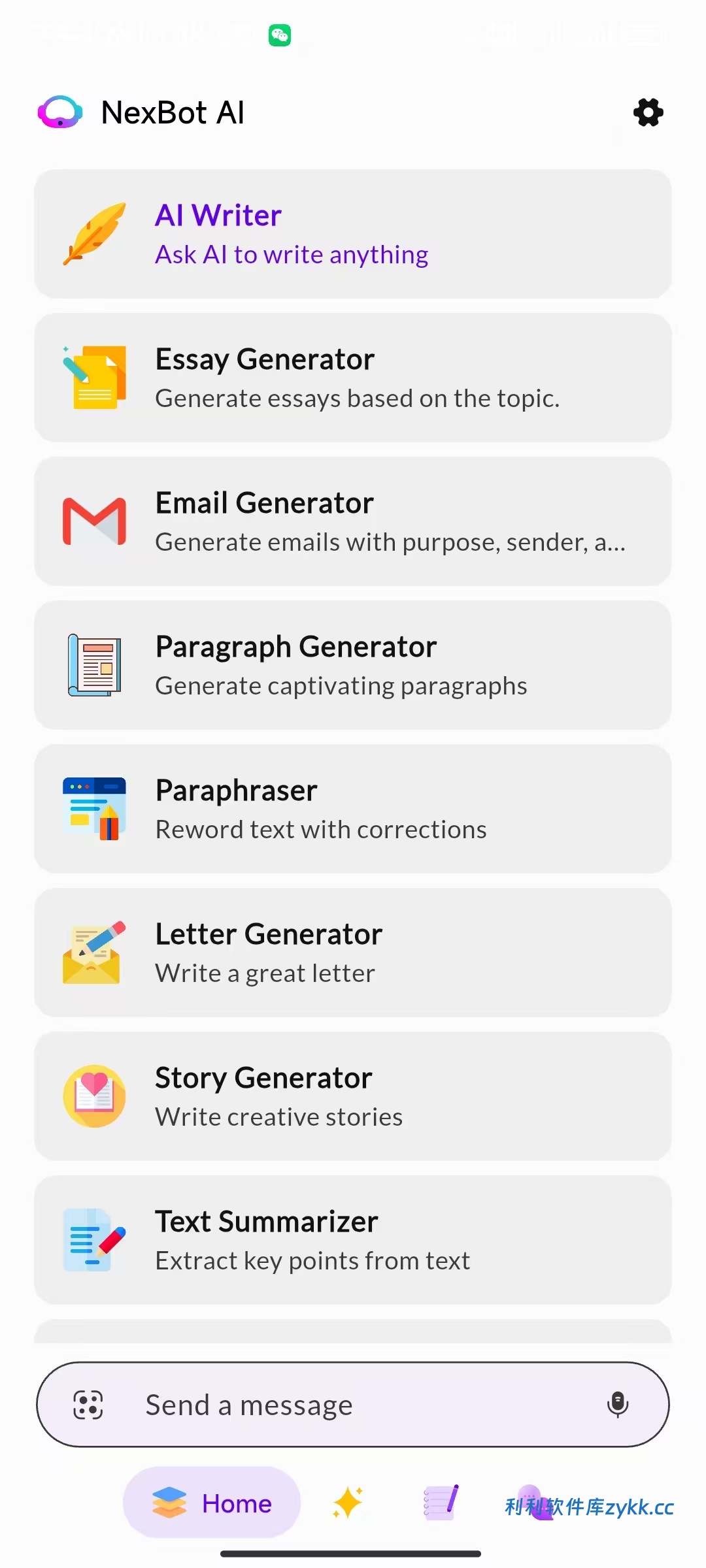
Task: Switch to the sparkle star tab
Action: pos(348,1501)
